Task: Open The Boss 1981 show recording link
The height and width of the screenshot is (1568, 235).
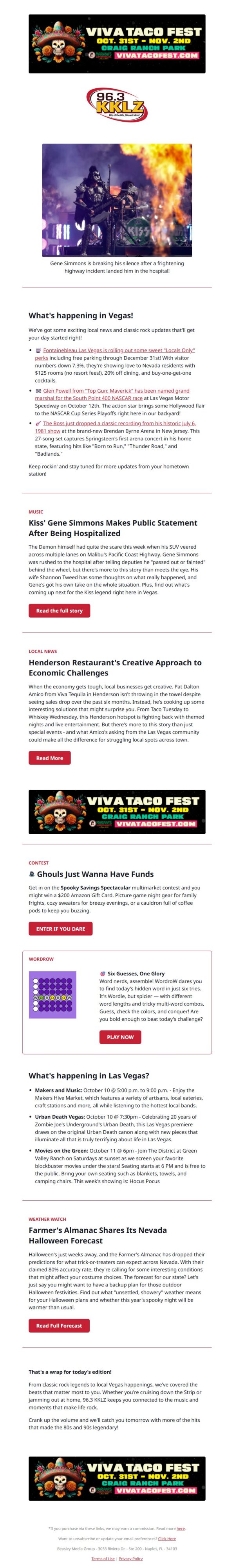Action: (119, 423)
